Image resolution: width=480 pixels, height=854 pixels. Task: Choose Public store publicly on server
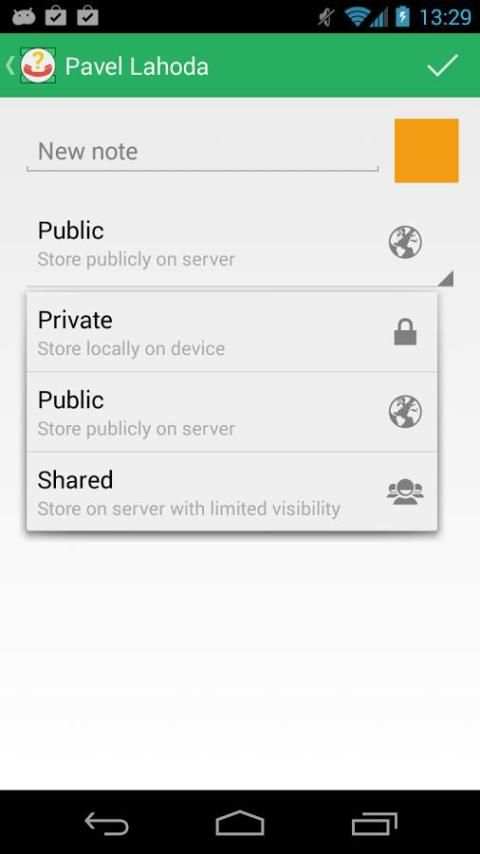tap(232, 413)
